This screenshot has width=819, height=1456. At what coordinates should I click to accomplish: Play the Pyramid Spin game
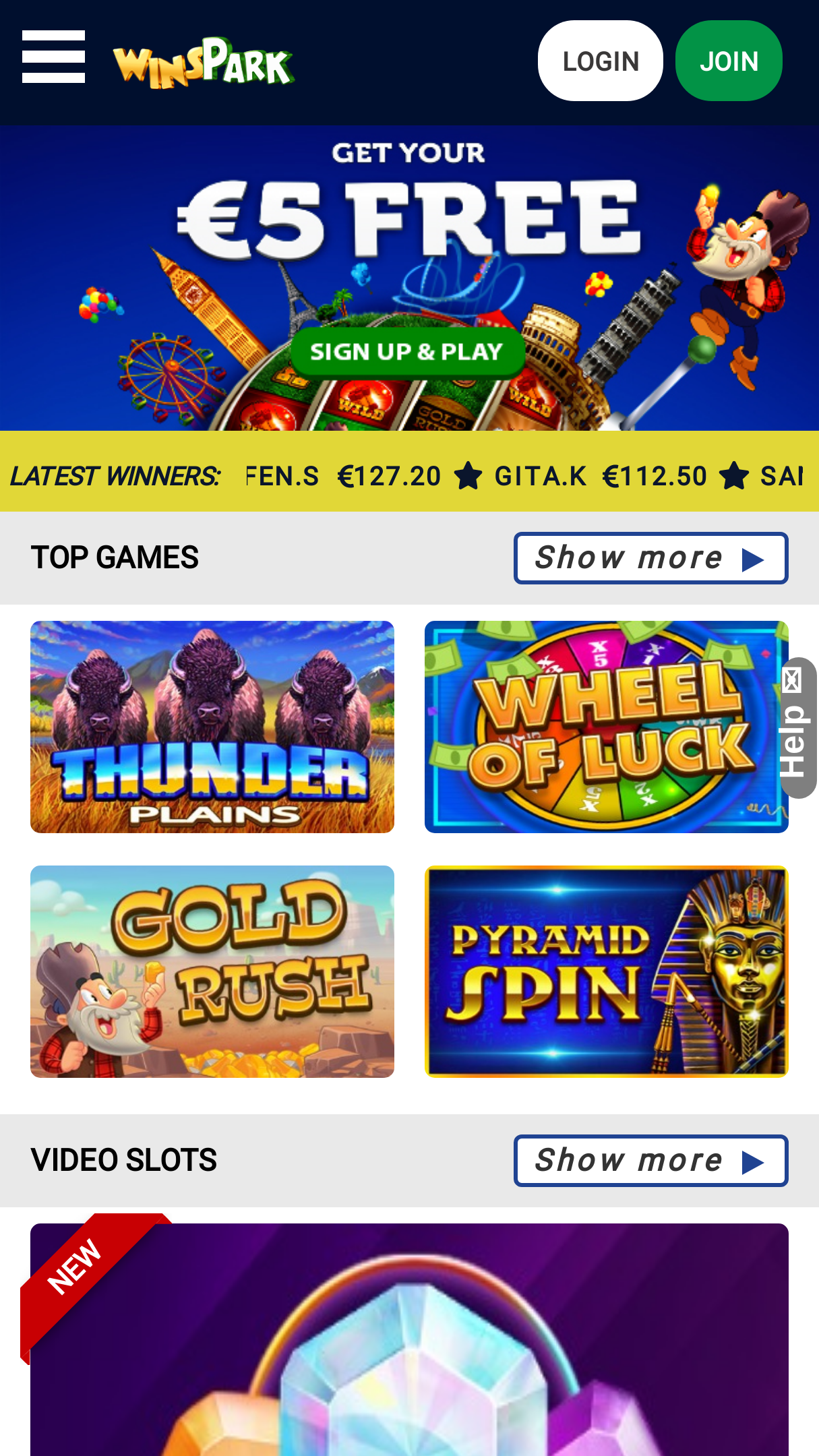[606, 971]
